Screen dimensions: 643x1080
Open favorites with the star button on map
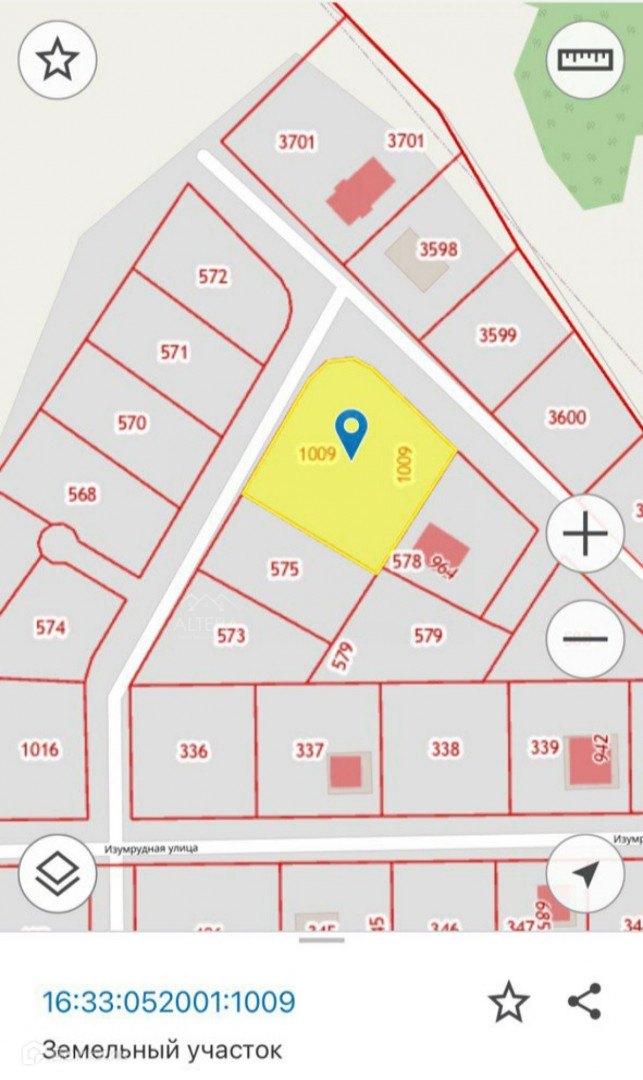[x=58, y=59]
